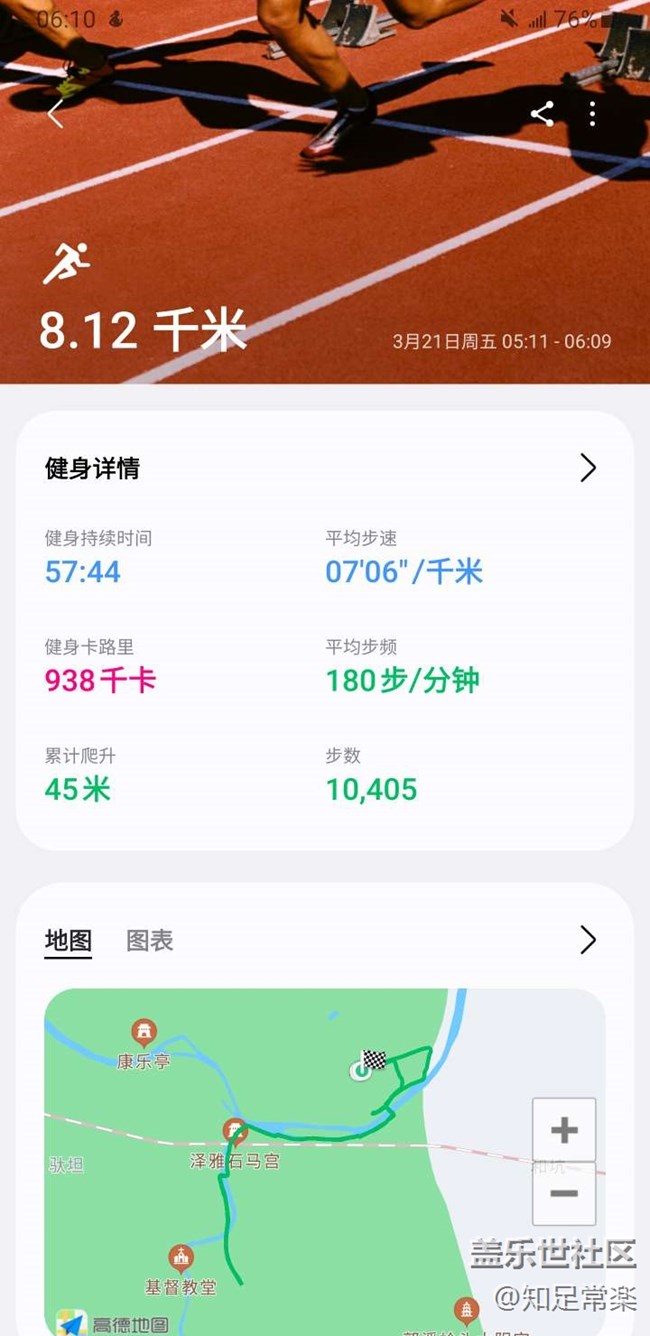
Task: Share this running workout
Action: click(542, 114)
